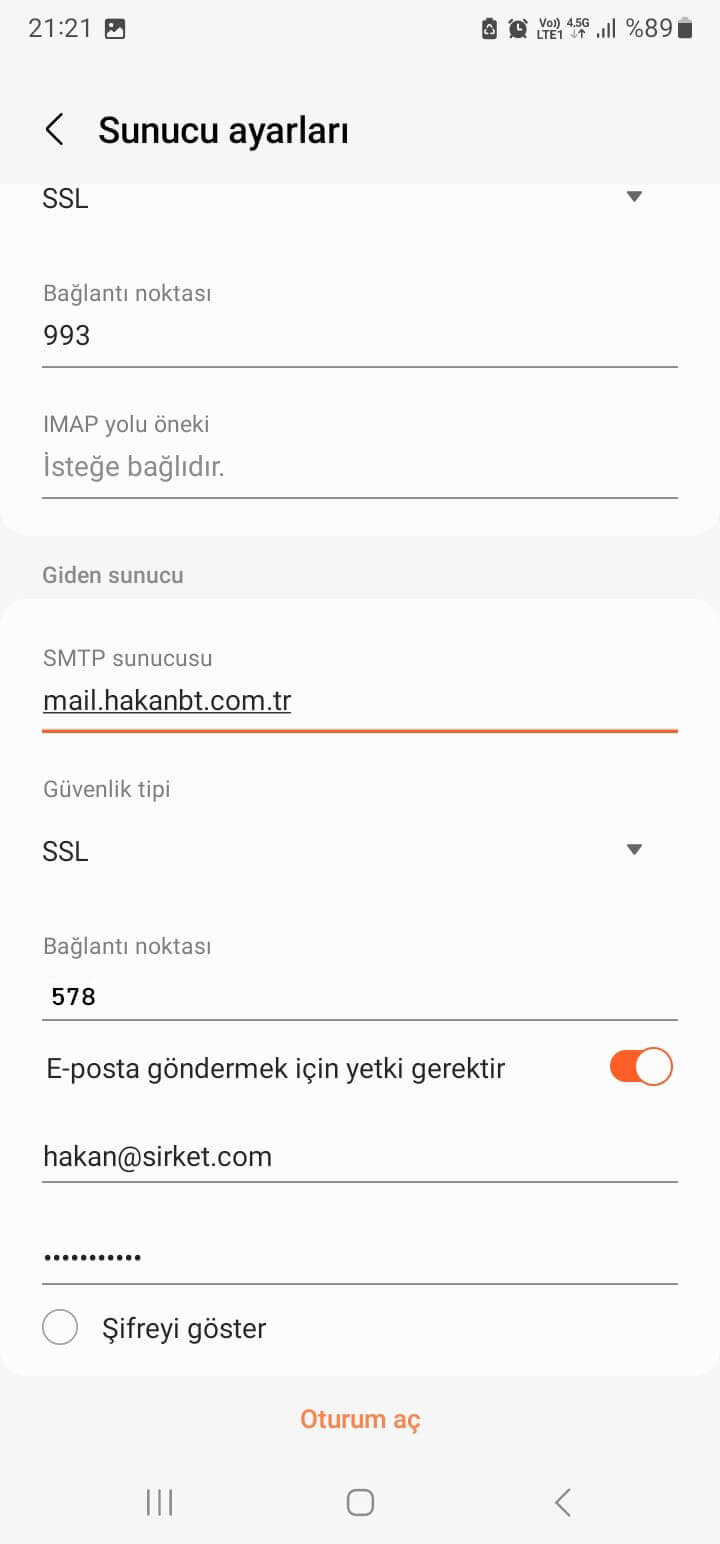Edit the port field showing 578

tap(359, 996)
